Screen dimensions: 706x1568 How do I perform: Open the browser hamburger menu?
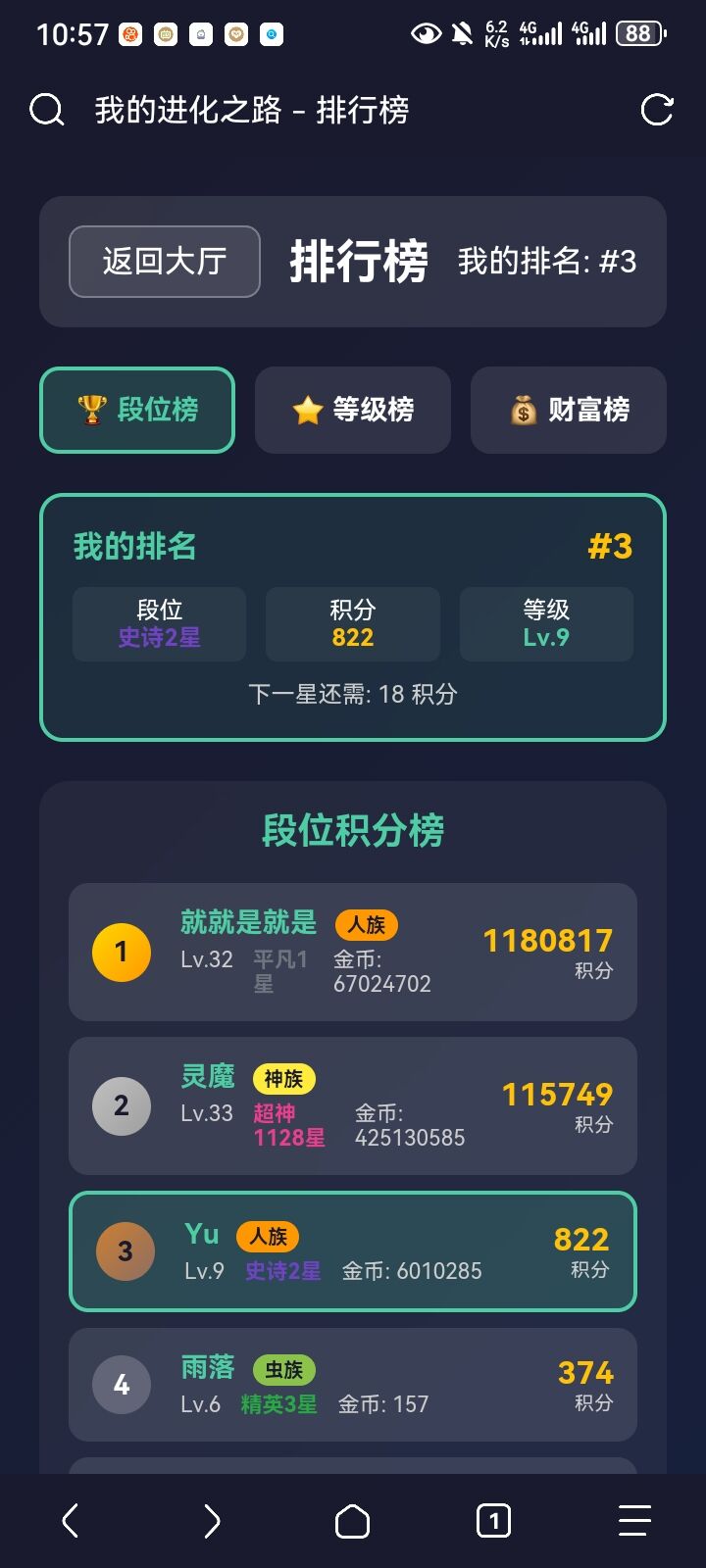(634, 1521)
